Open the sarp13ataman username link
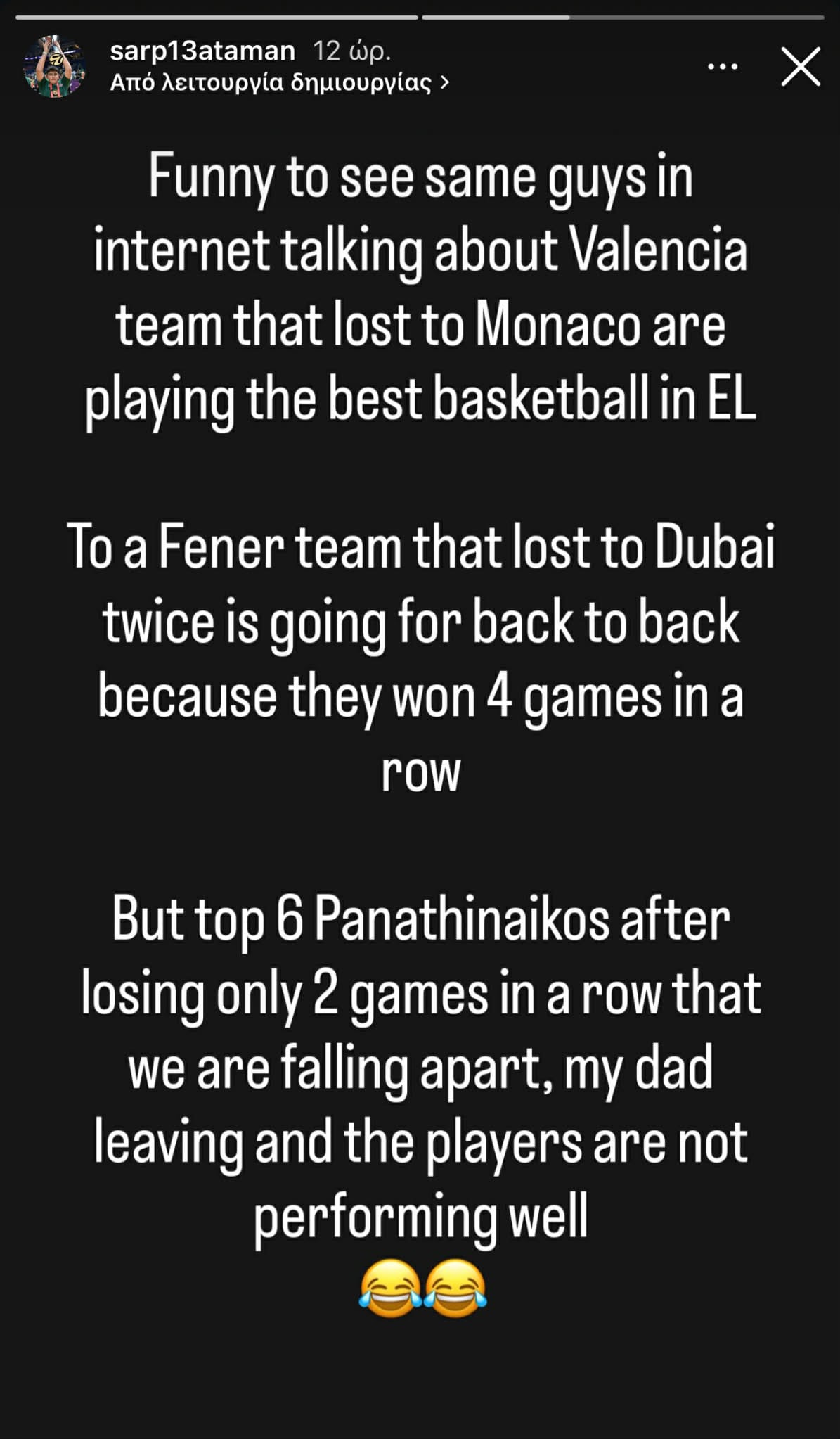The image size is (840, 1439). 202,51
